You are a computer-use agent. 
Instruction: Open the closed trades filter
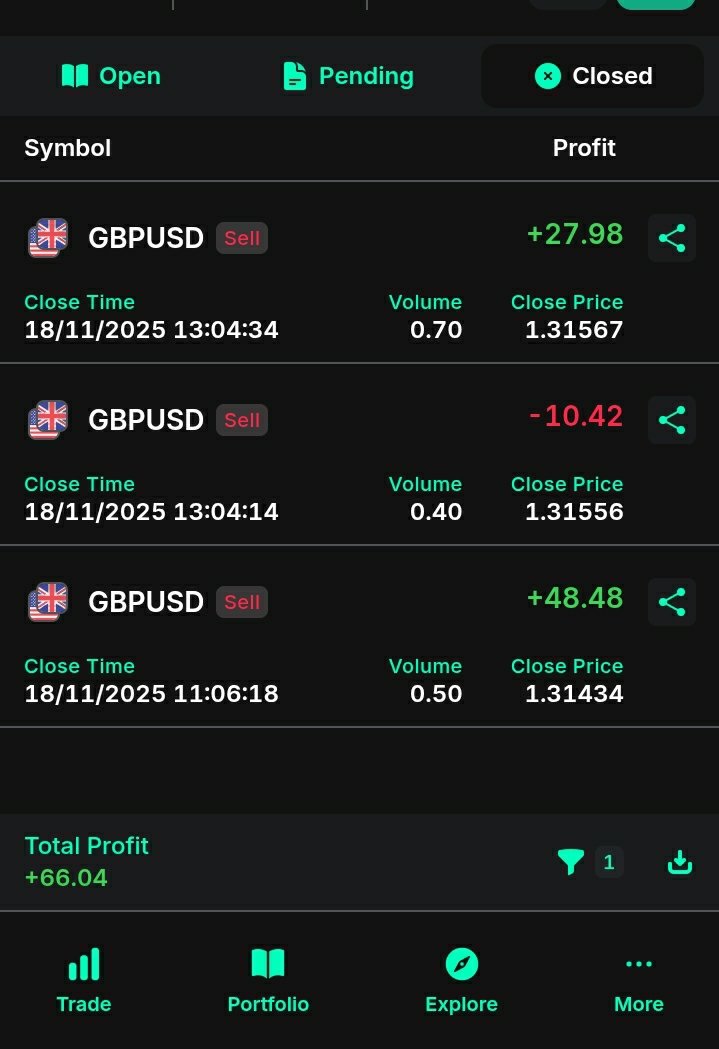tap(571, 862)
